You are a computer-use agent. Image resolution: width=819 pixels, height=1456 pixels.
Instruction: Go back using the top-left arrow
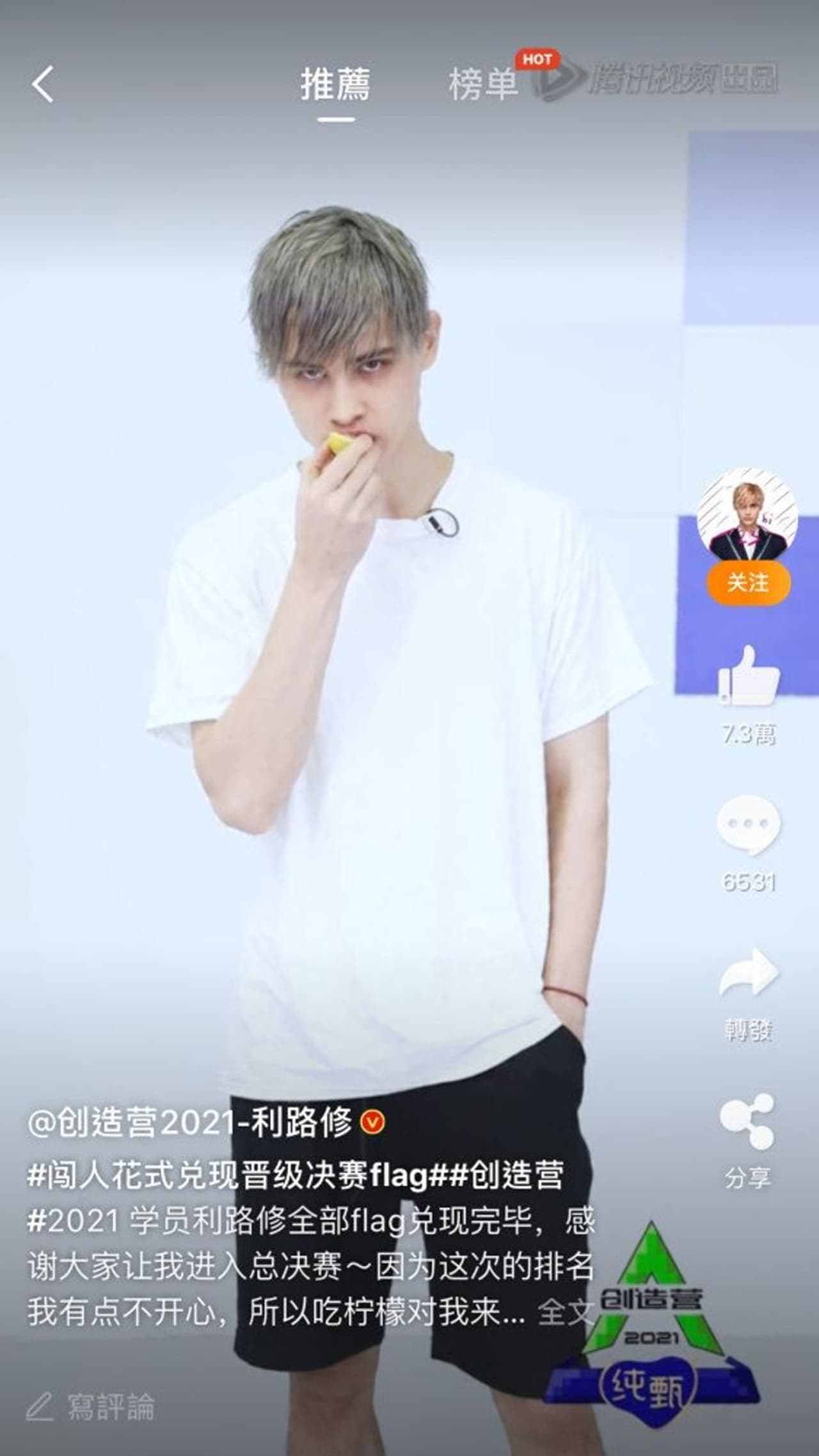[43, 84]
